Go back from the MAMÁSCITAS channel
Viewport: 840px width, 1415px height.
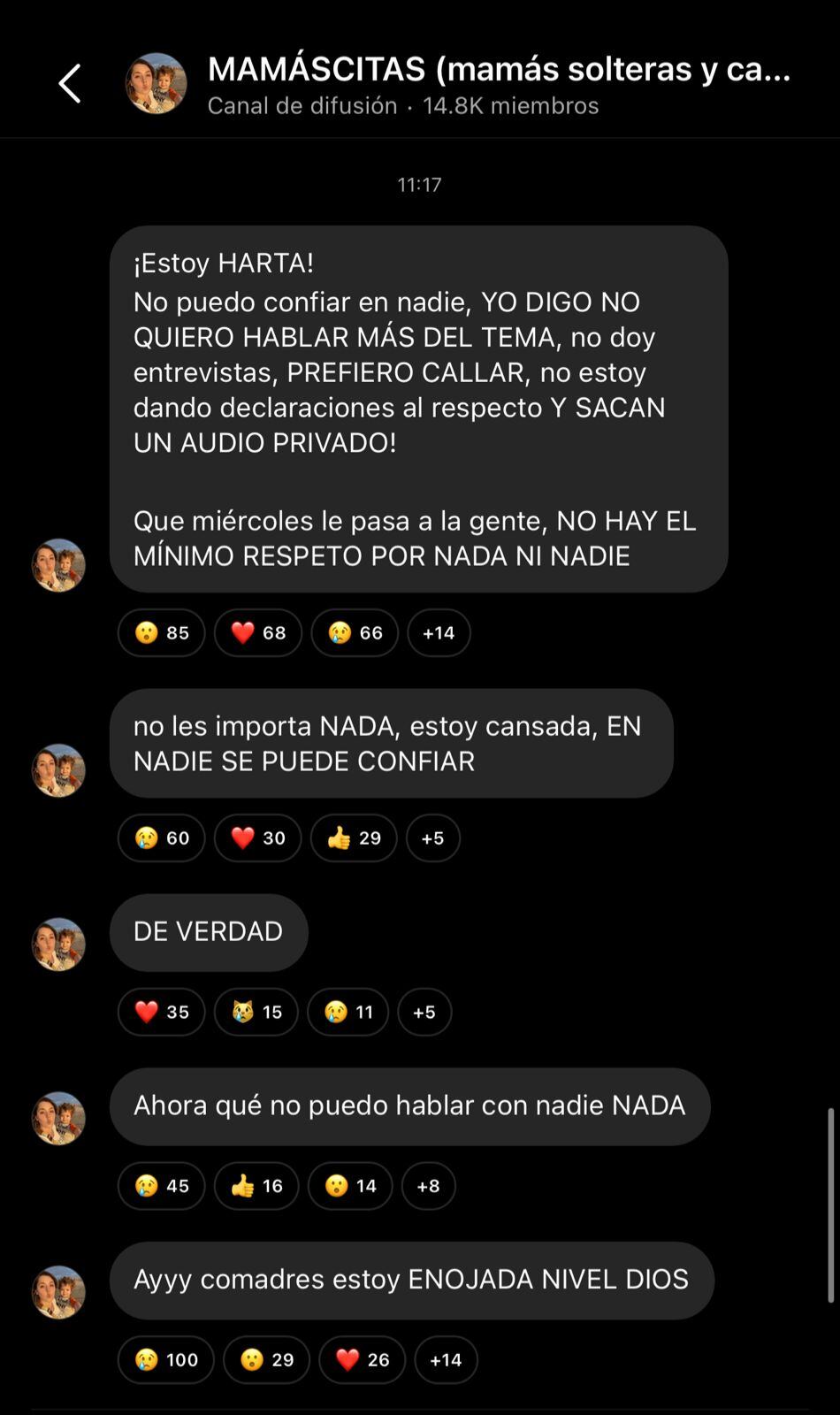coord(70,84)
